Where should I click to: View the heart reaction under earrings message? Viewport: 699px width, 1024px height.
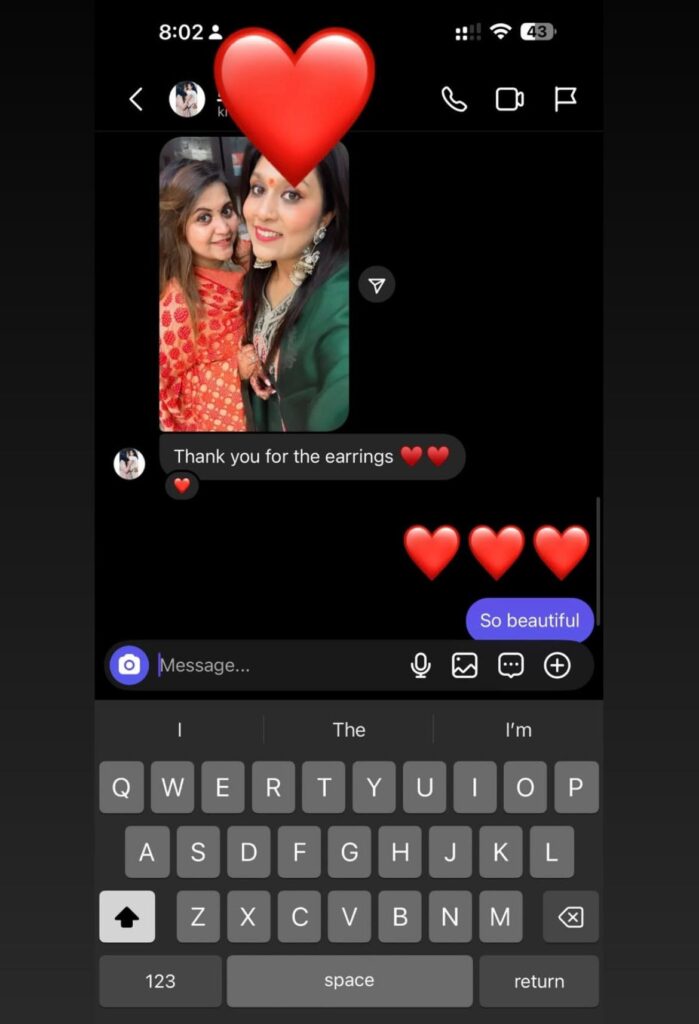point(182,486)
